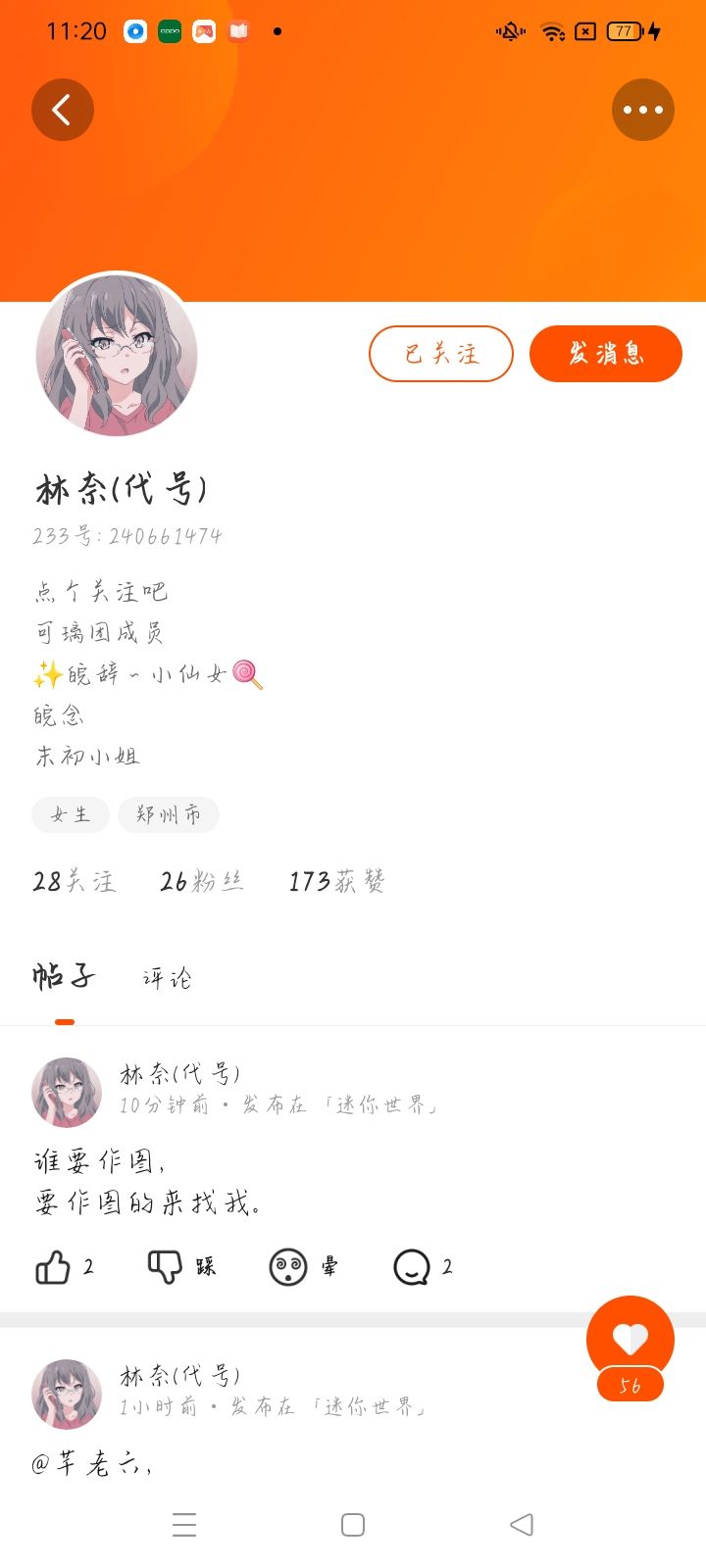The image size is (706, 1568).
Task: Tap 踩 dislike on the 谁要作图 post
Action: coord(181,1267)
